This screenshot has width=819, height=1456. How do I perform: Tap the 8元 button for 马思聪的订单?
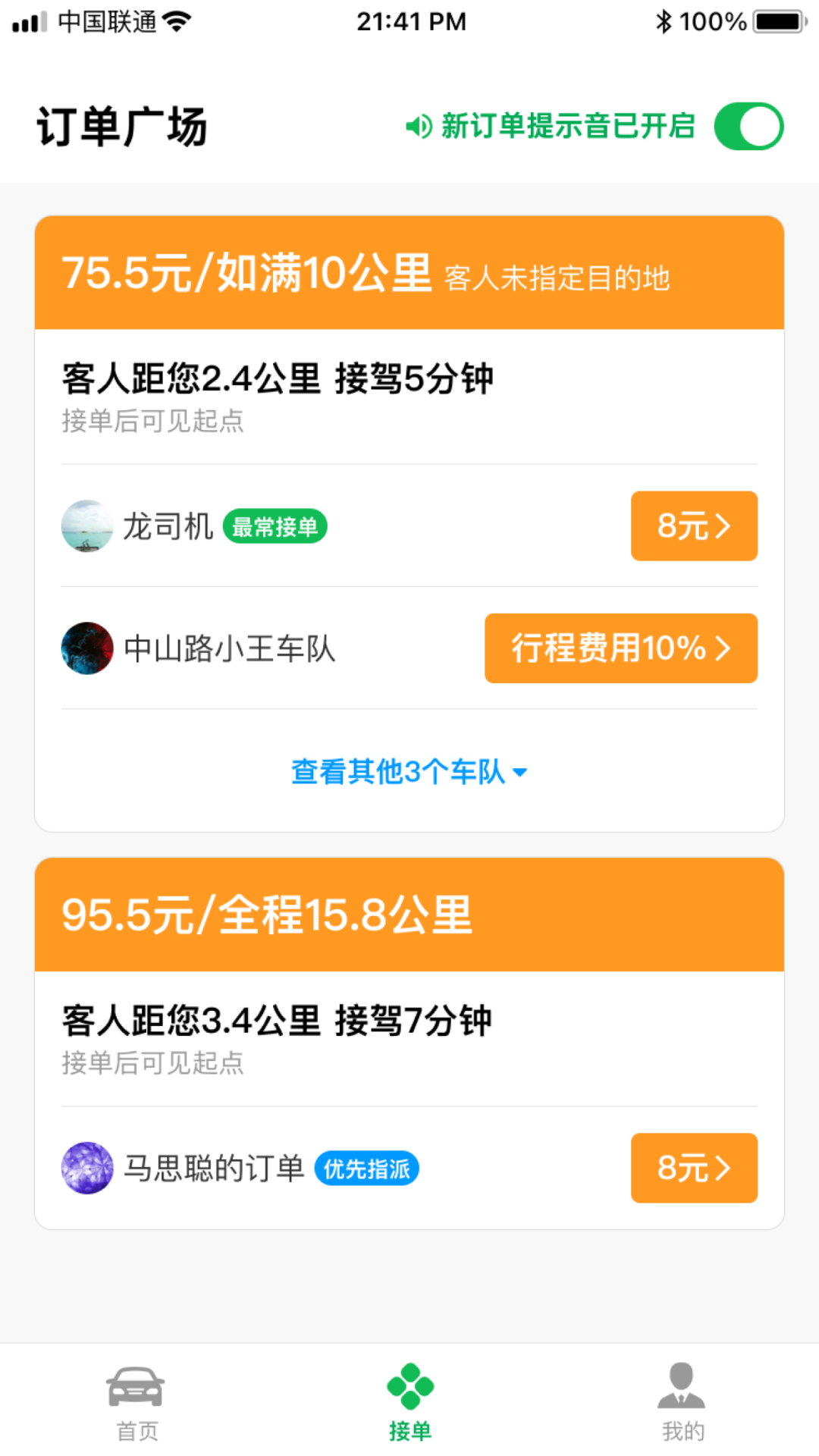click(x=693, y=1169)
